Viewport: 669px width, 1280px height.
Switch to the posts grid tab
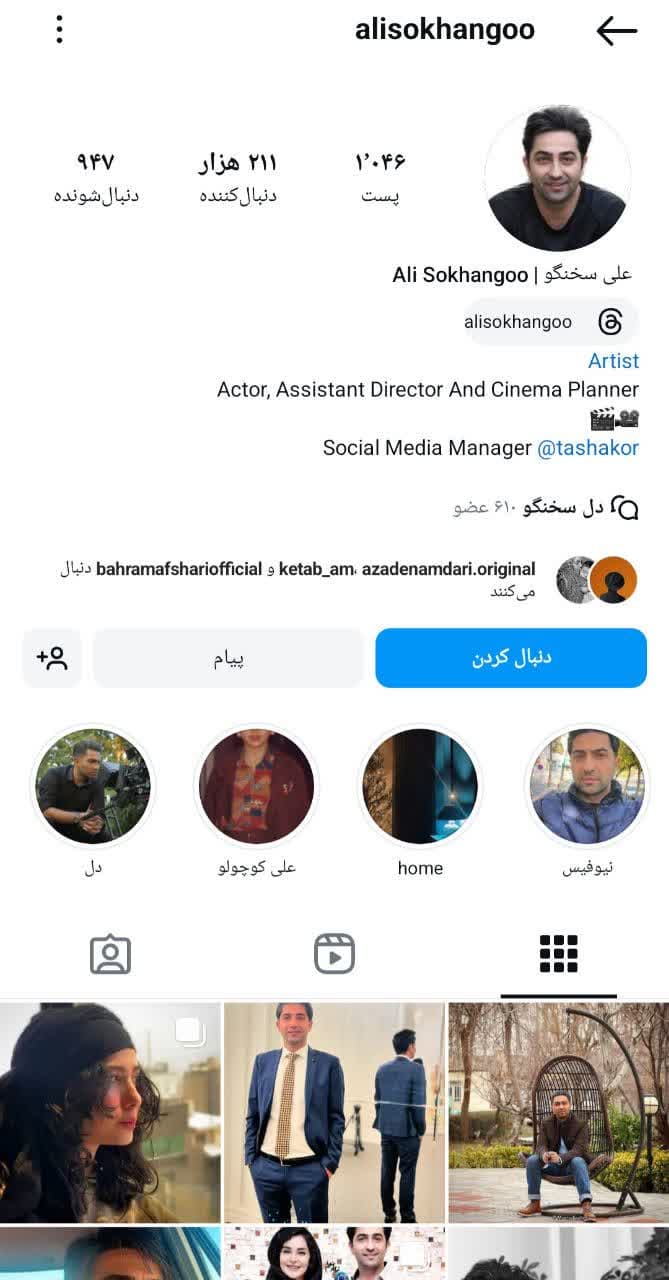[558, 954]
